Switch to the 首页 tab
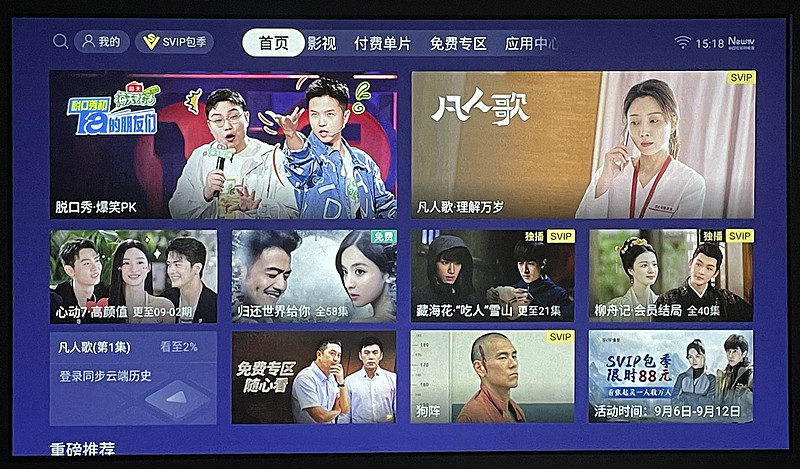Image resolution: width=800 pixels, height=469 pixels. (273, 43)
